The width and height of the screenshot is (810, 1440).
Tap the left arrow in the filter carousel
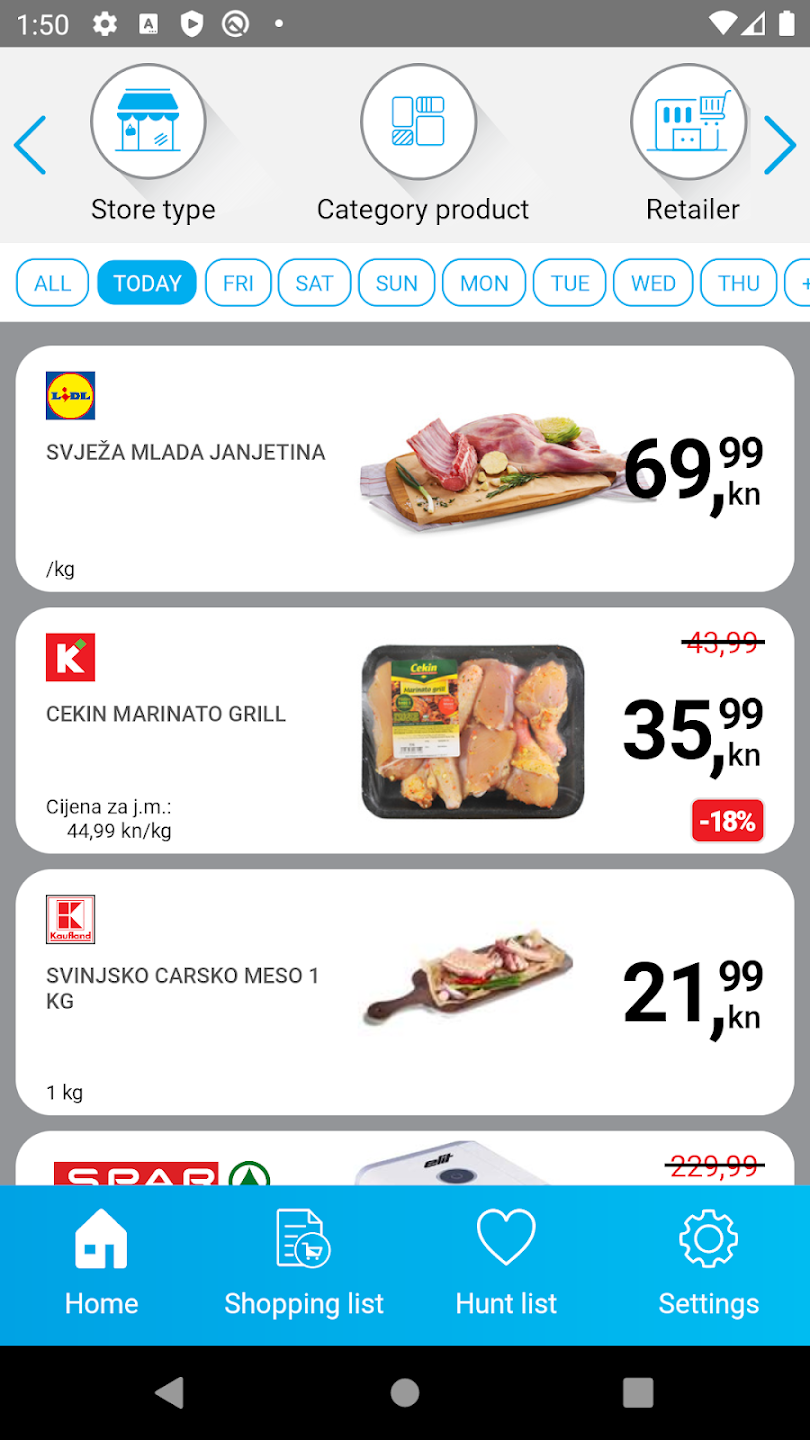coord(30,146)
